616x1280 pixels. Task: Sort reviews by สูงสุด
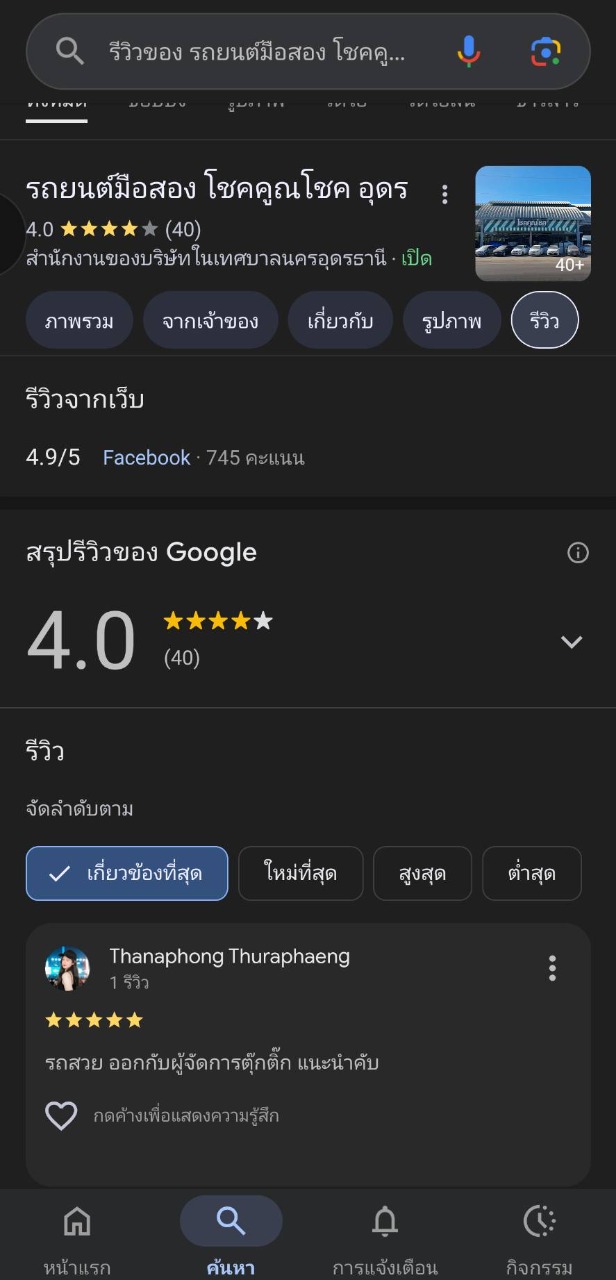[x=422, y=873]
